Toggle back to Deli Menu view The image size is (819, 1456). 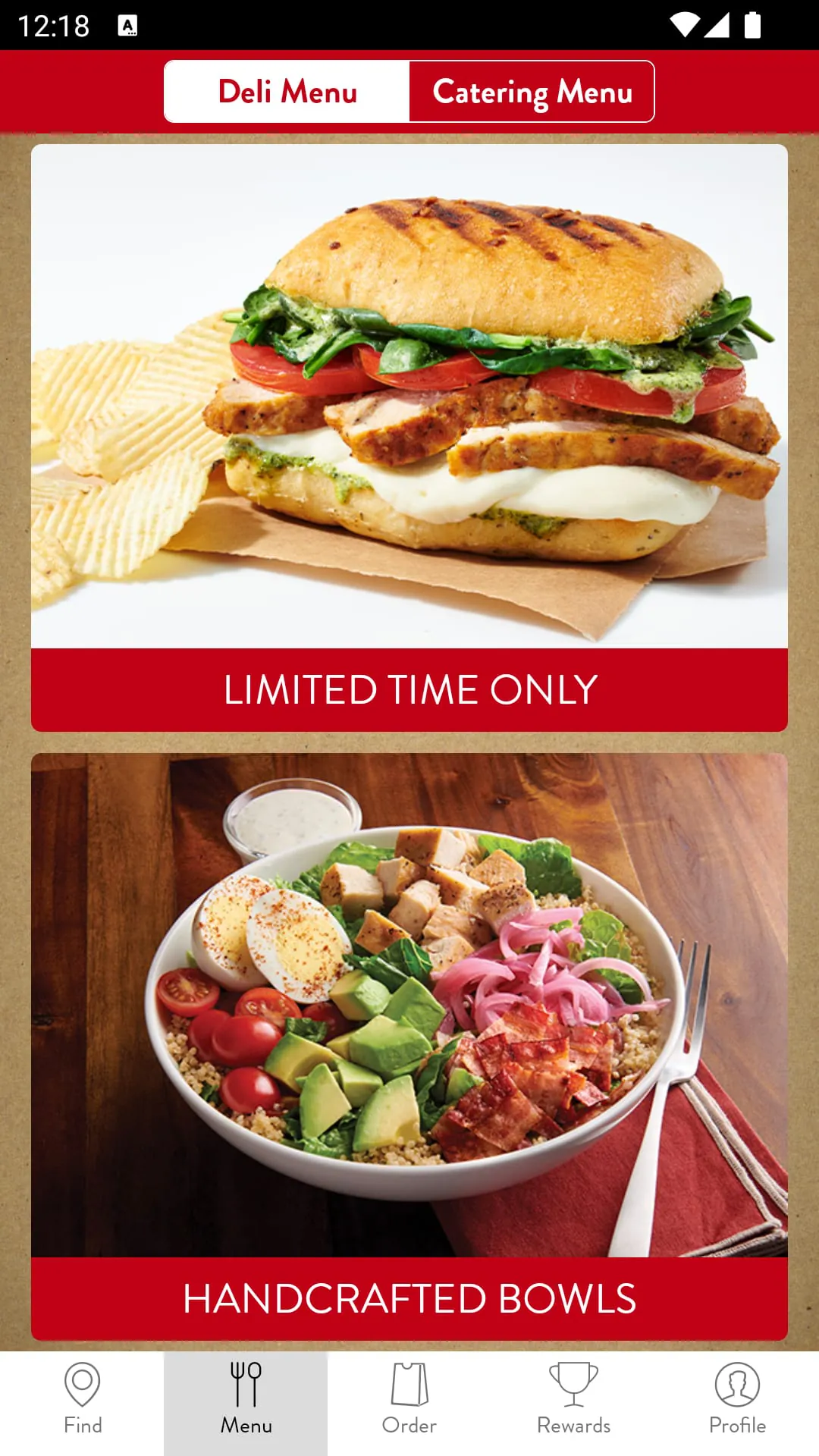coord(287,91)
